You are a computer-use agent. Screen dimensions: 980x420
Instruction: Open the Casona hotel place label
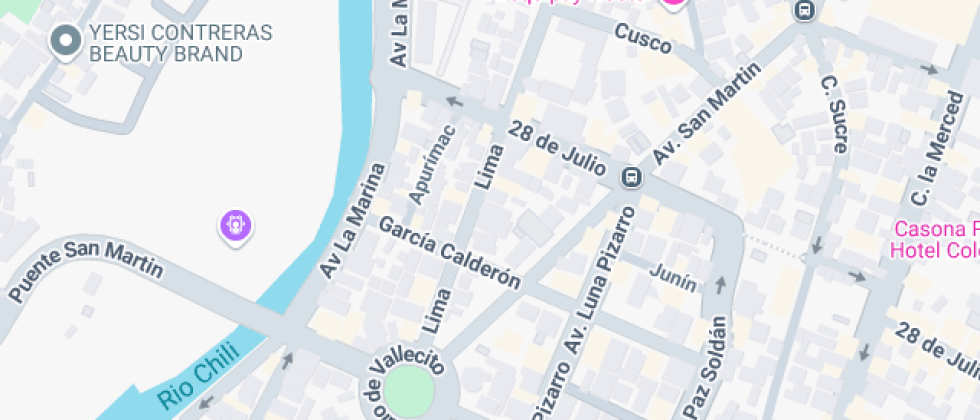point(936,239)
